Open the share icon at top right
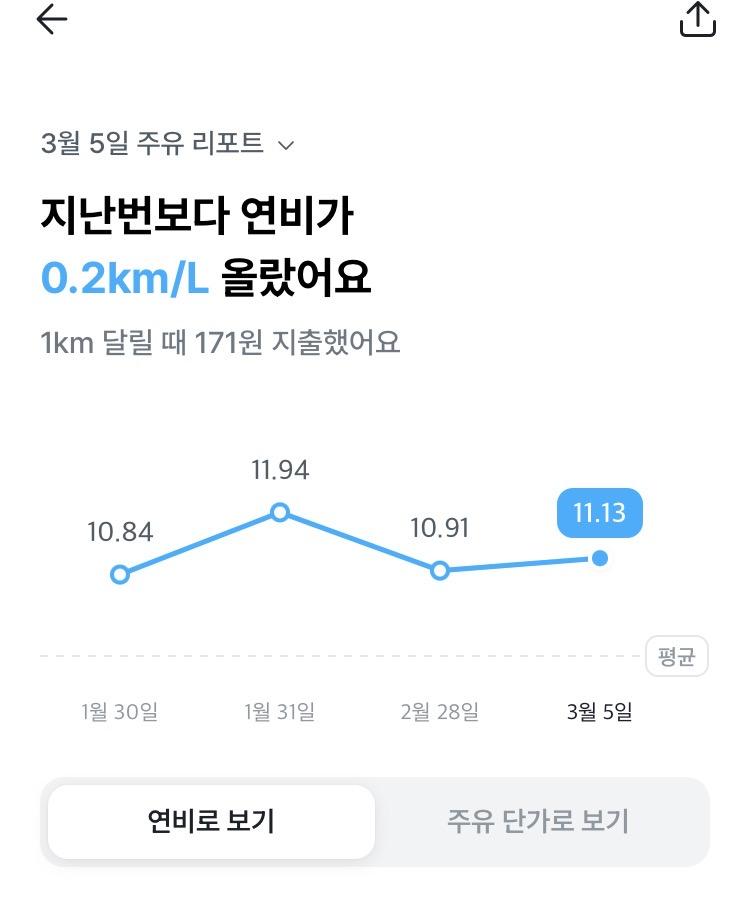Viewport: 750px width, 907px height. click(x=697, y=19)
